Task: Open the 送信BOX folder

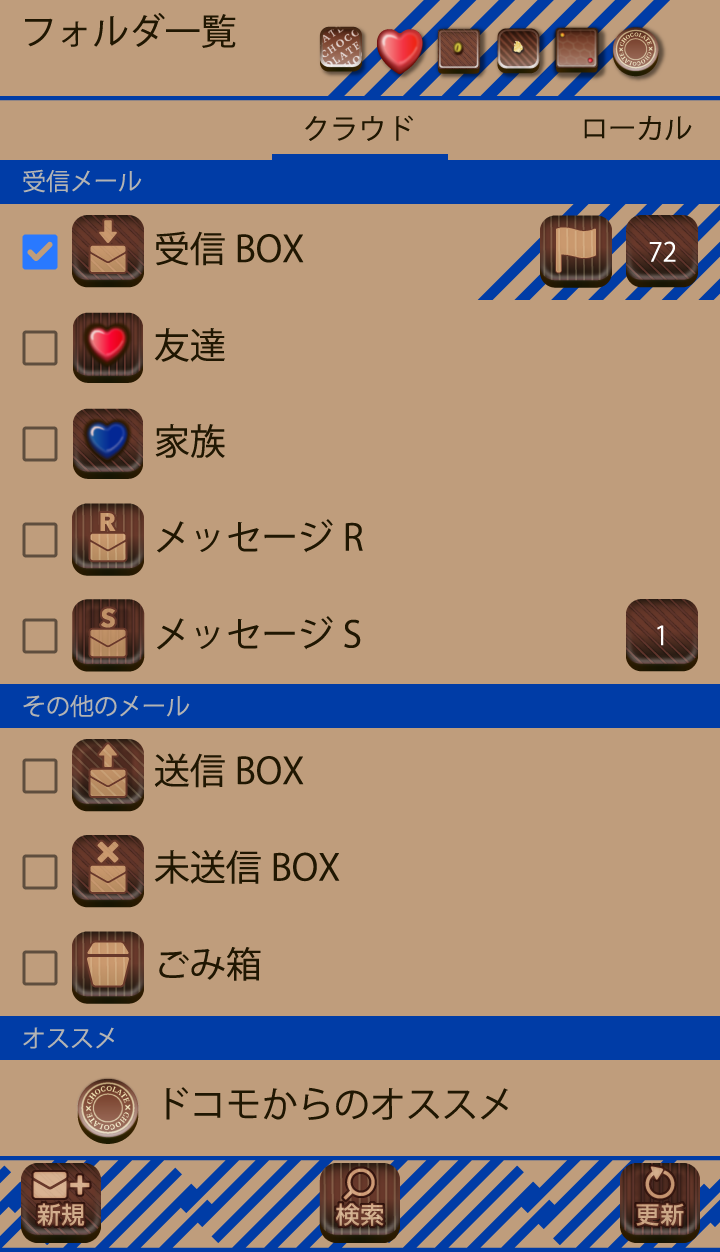Action: 230,772
